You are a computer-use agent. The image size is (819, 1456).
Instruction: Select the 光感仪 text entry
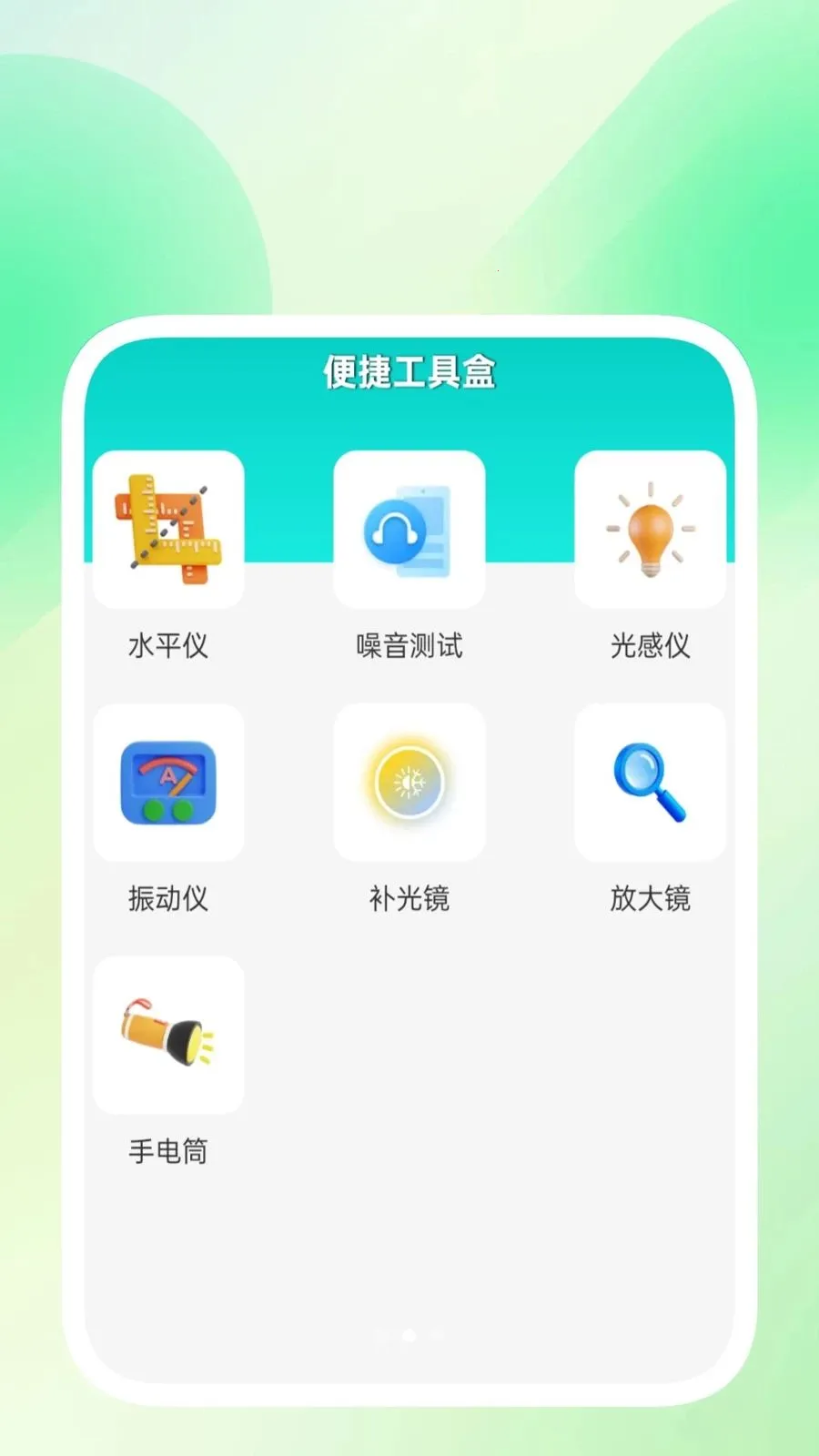pos(650,646)
